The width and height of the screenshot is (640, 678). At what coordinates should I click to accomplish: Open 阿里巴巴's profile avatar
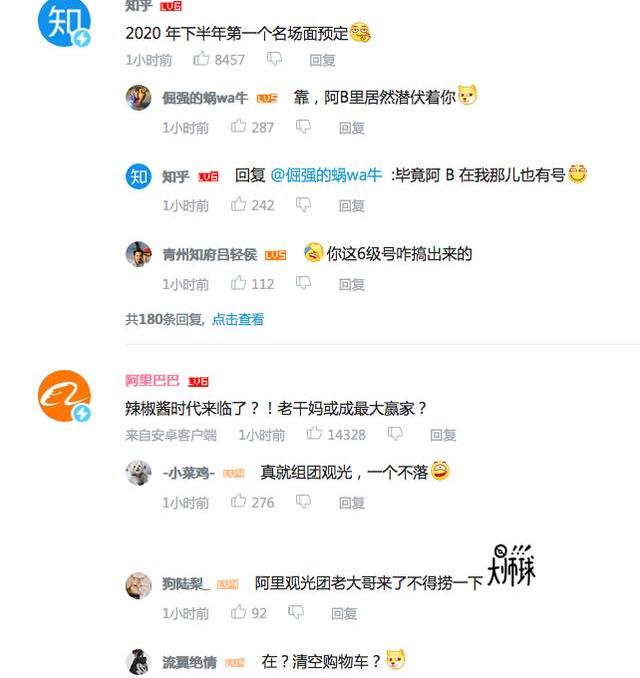click(x=62, y=393)
